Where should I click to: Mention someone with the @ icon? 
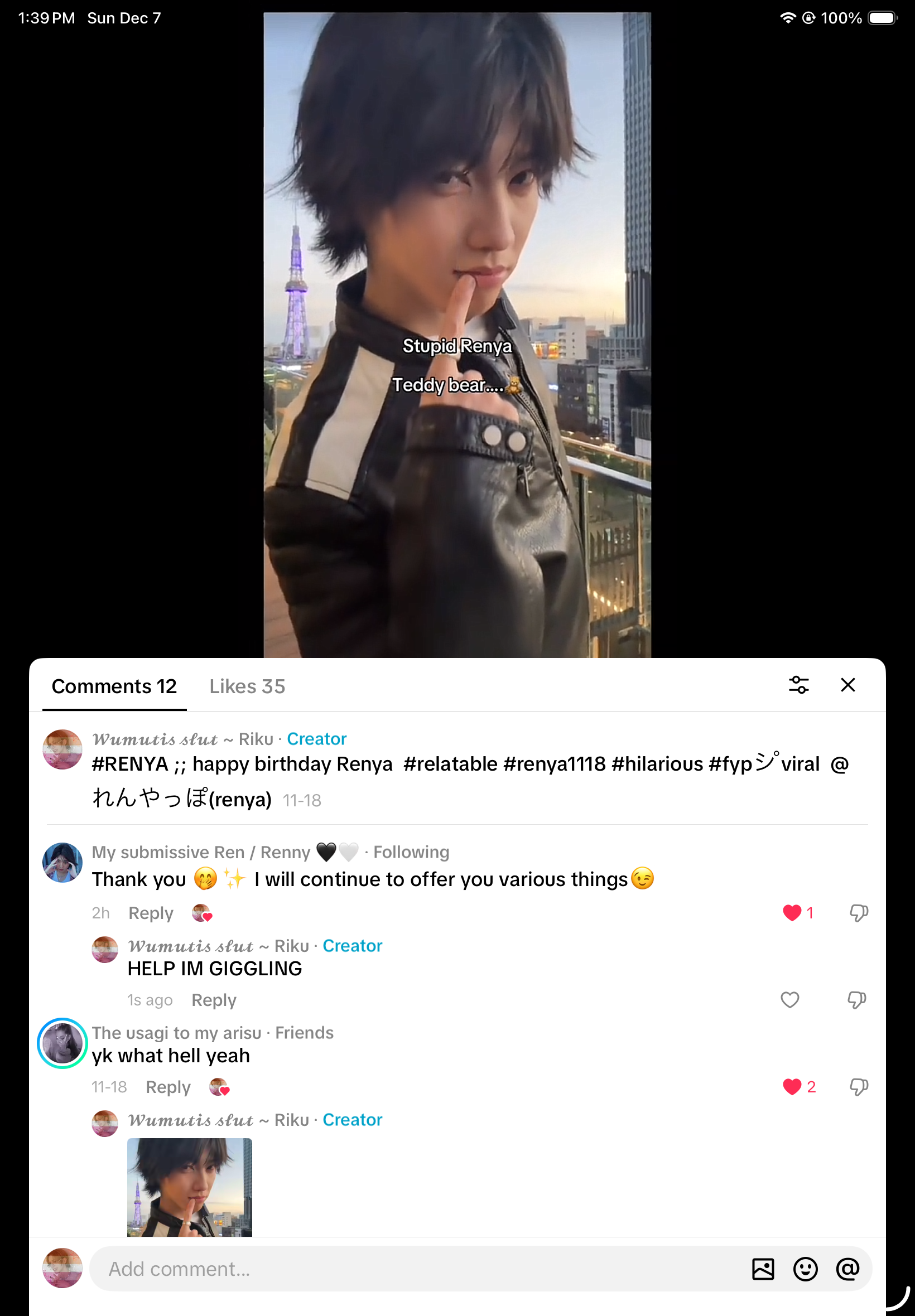point(847,1269)
